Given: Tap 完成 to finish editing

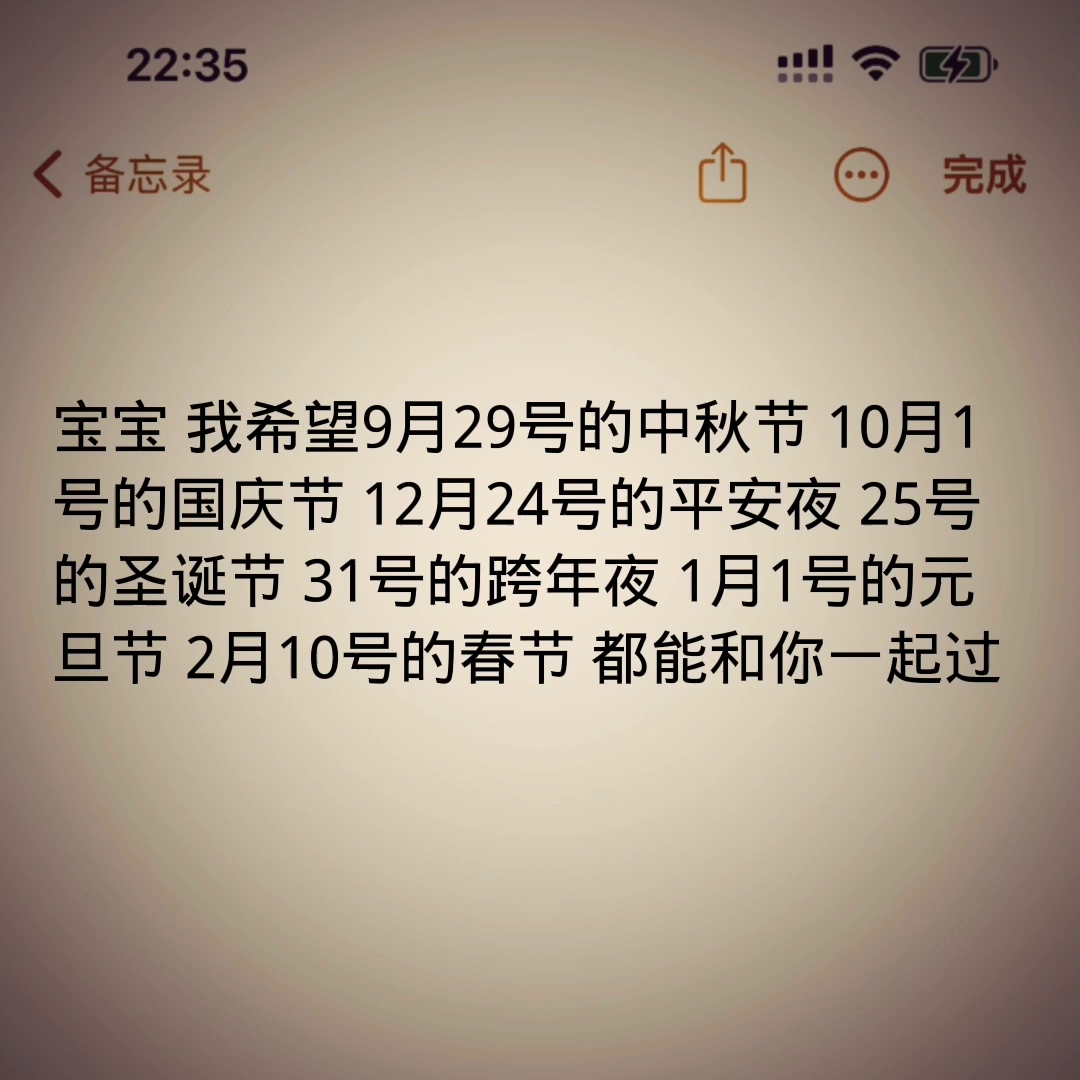Looking at the screenshot, I should (x=984, y=175).
